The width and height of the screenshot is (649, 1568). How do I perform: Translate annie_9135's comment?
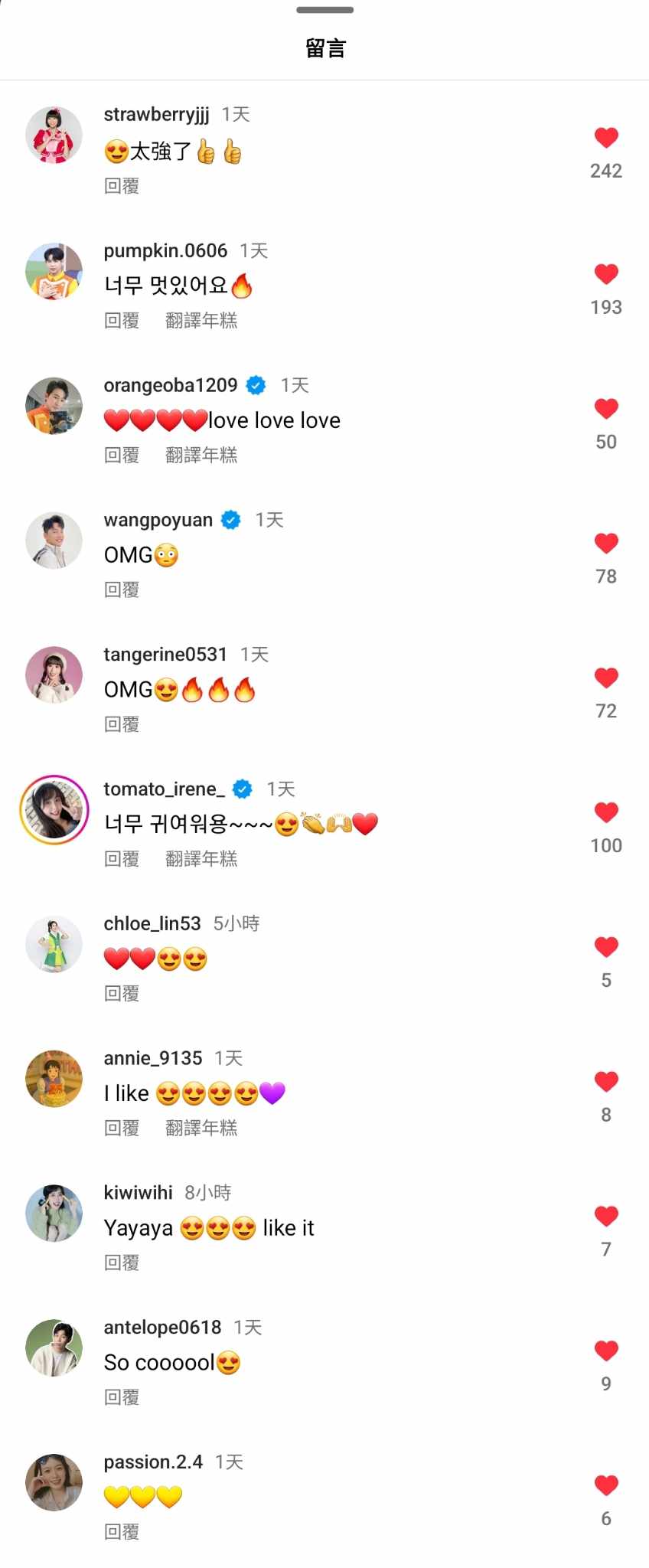201,1128
